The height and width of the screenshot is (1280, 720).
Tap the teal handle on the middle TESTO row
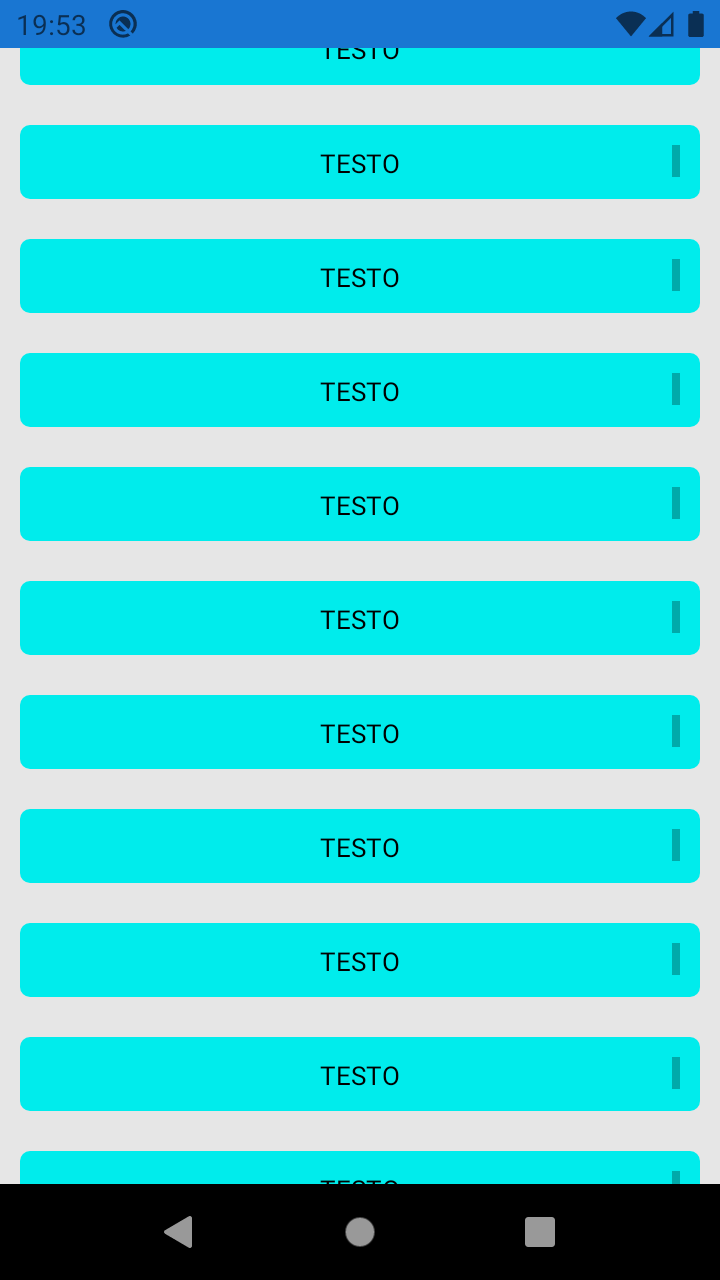[678, 618]
